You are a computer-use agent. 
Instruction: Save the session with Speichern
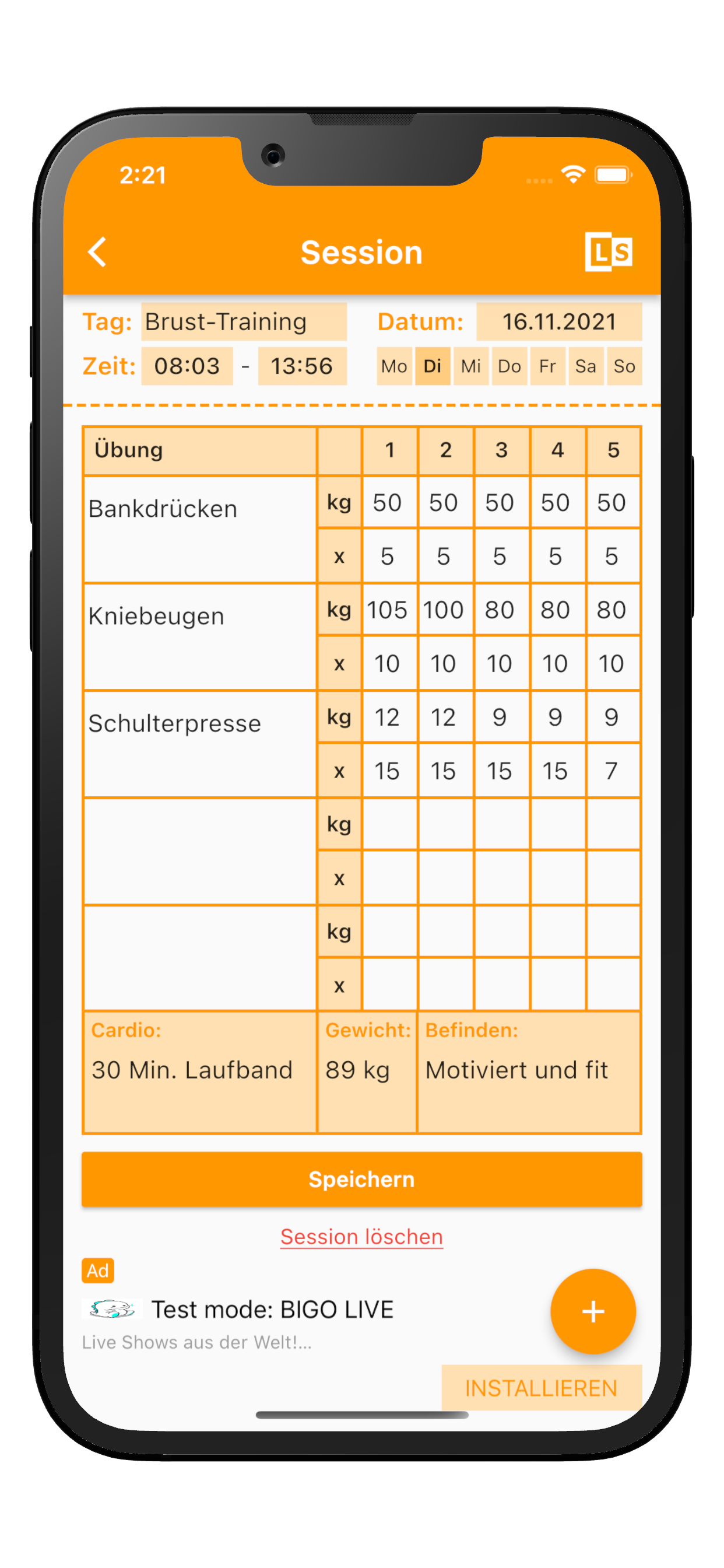[x=361, y=1179]
